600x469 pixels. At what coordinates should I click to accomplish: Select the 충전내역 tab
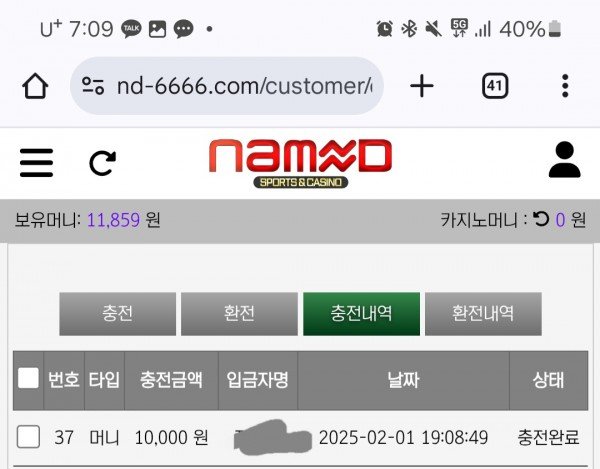[x=361, y=314]
